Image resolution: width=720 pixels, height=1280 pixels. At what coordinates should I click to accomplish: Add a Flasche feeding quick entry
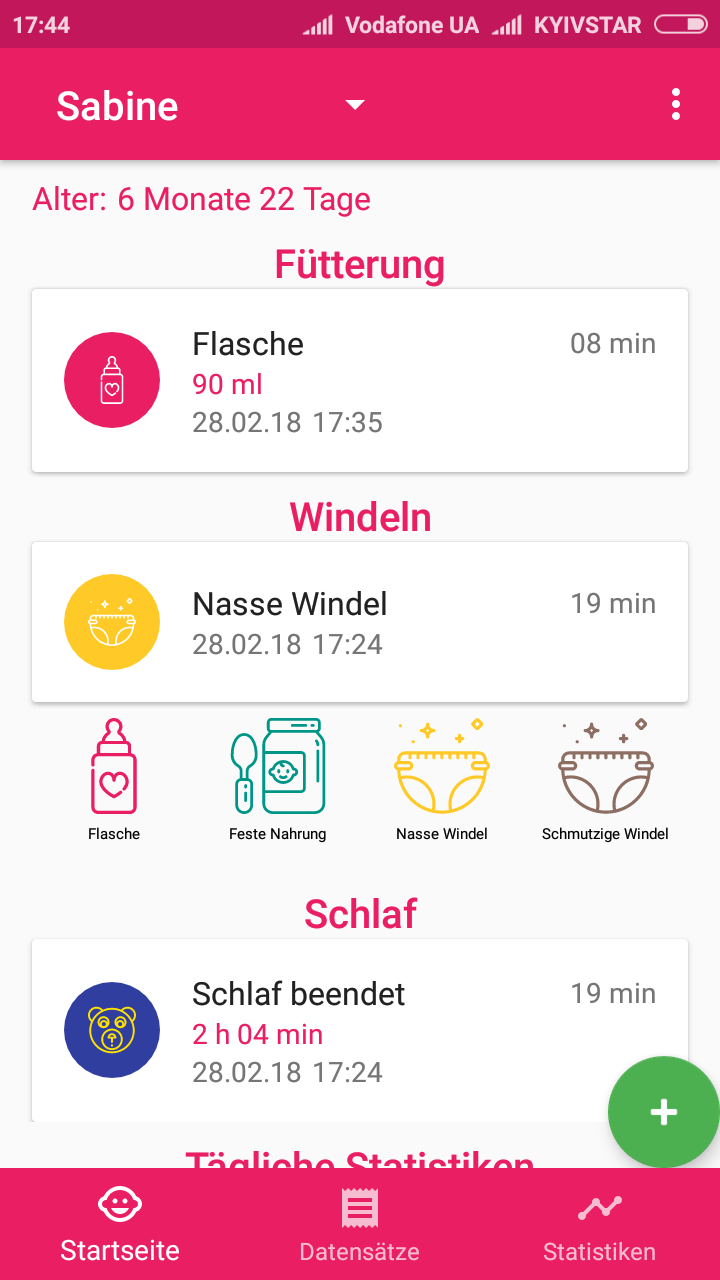pyautogui.click(x=114, y=780)
